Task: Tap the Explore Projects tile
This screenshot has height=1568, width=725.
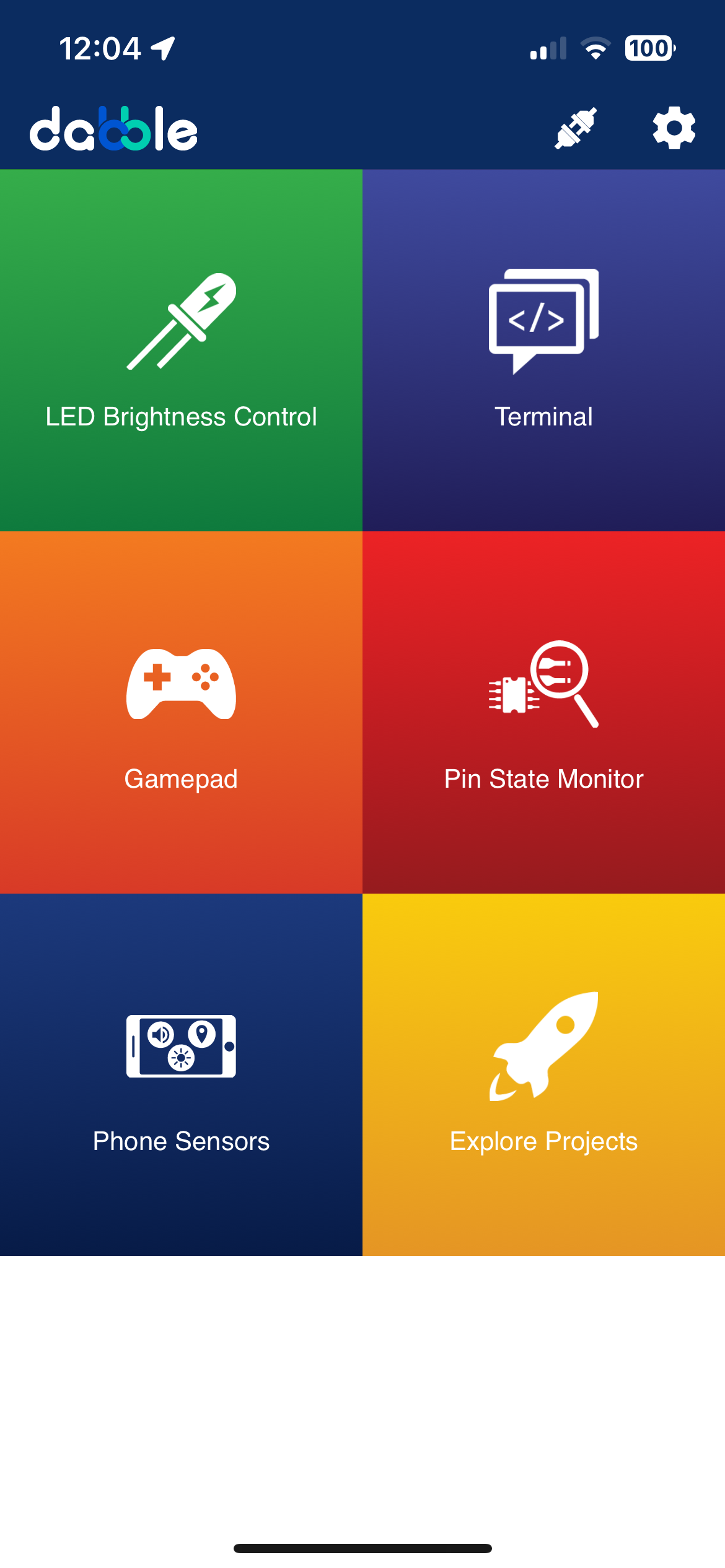Action: tap(543, 1074)
